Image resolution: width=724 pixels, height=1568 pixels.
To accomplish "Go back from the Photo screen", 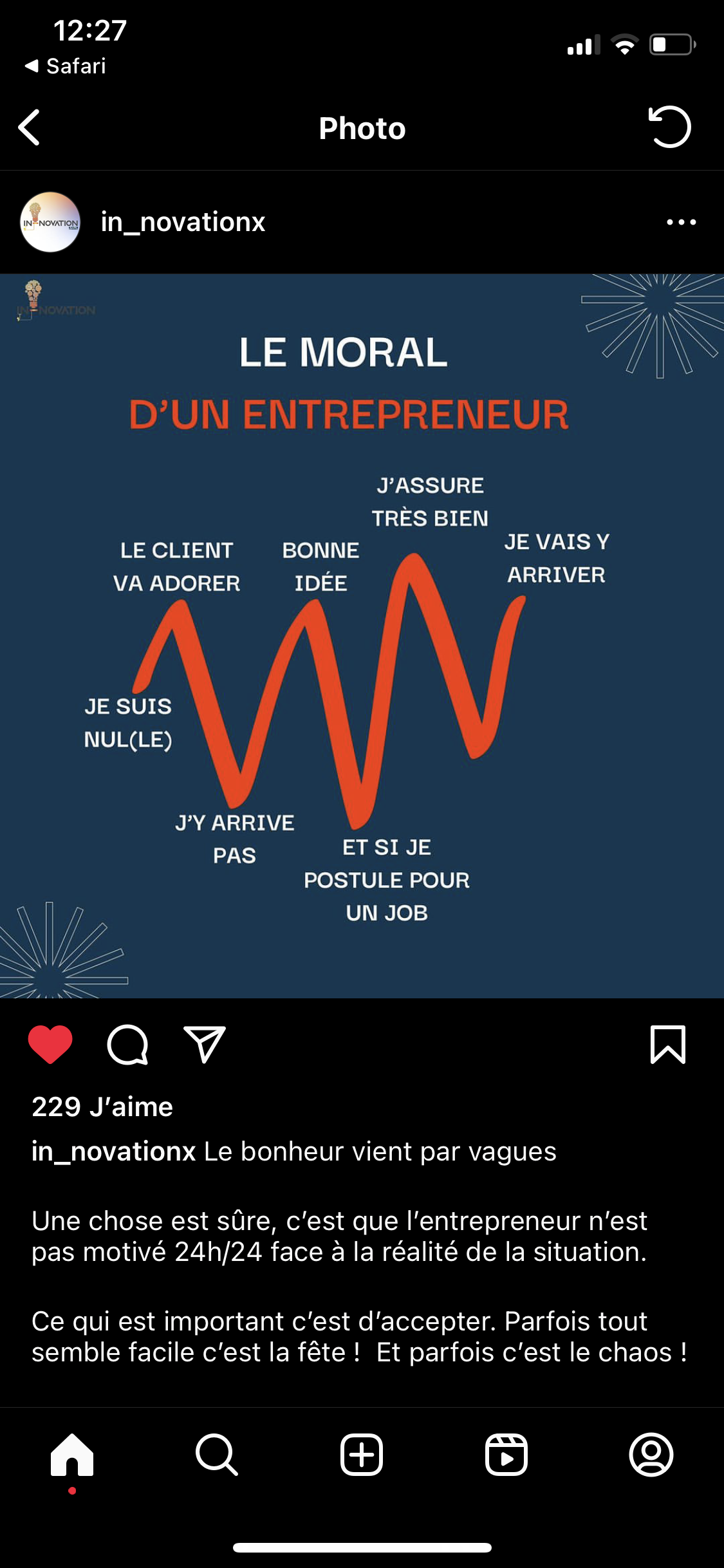I will coord(30,127).
